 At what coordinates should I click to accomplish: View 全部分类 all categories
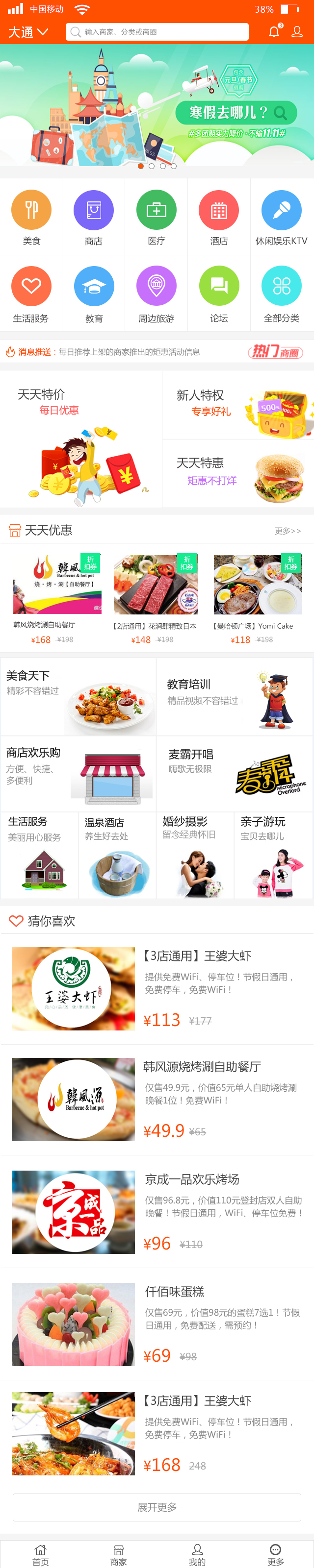[281, 294]
